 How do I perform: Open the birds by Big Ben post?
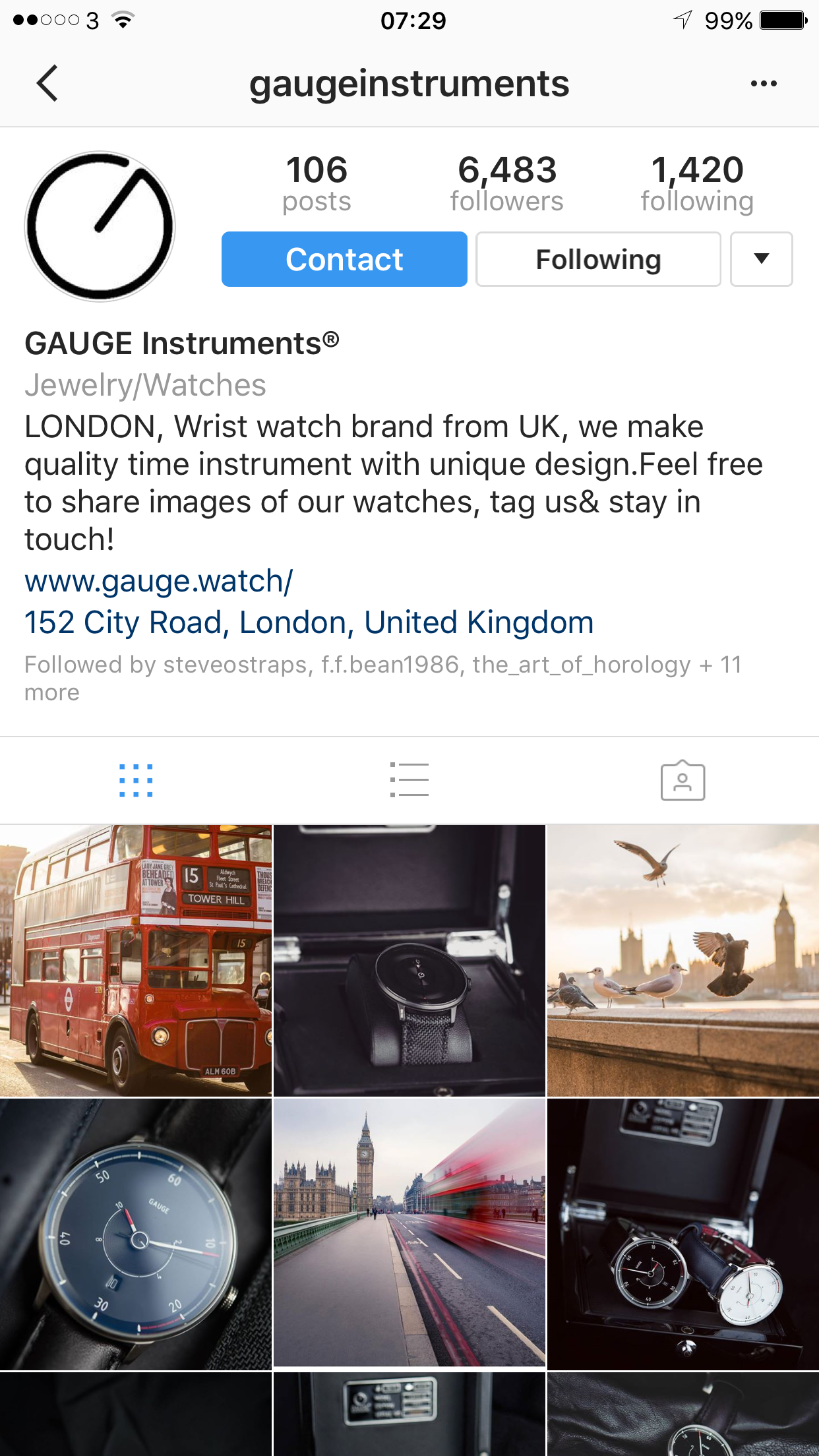pyautogui.click(x=682, y=960)
